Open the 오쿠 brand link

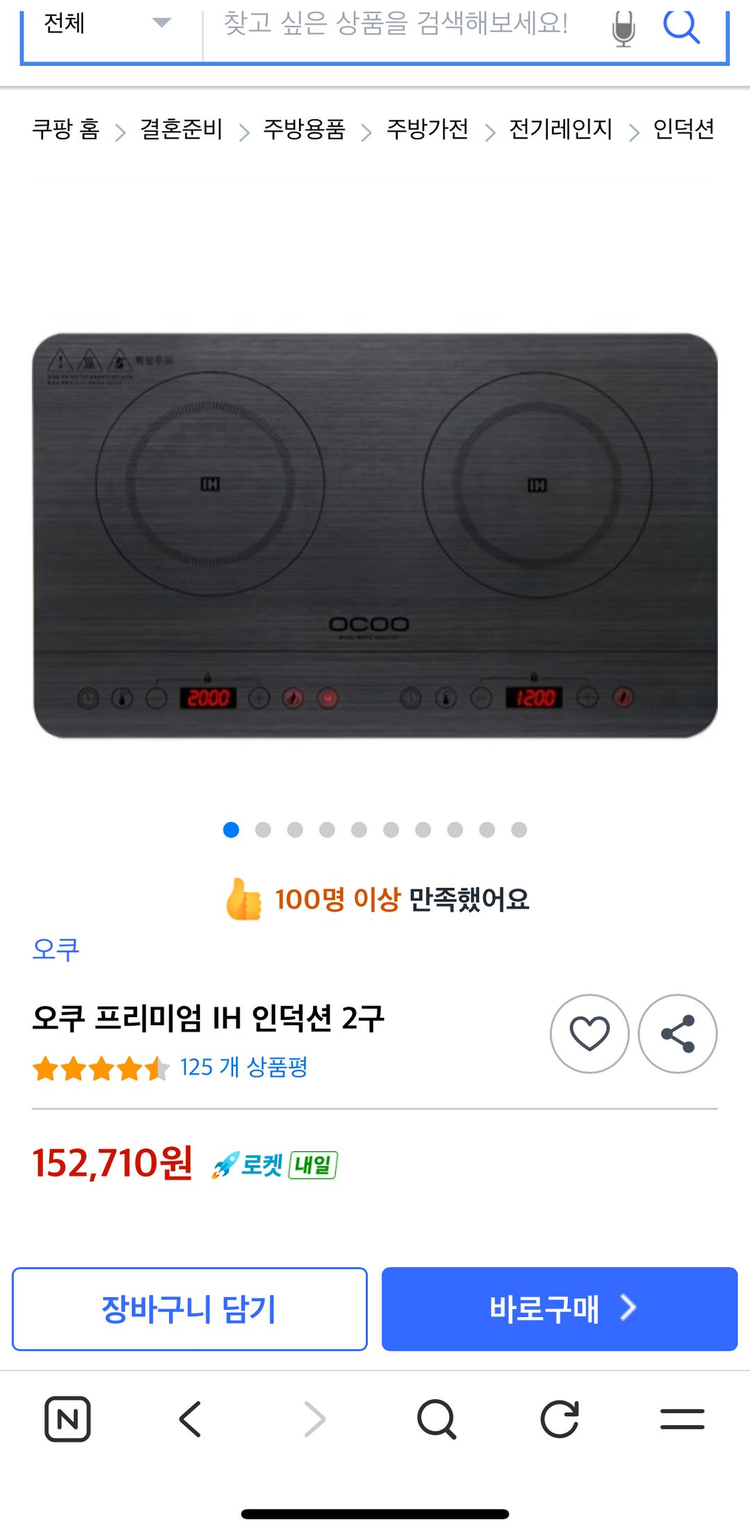coord(56,949)
